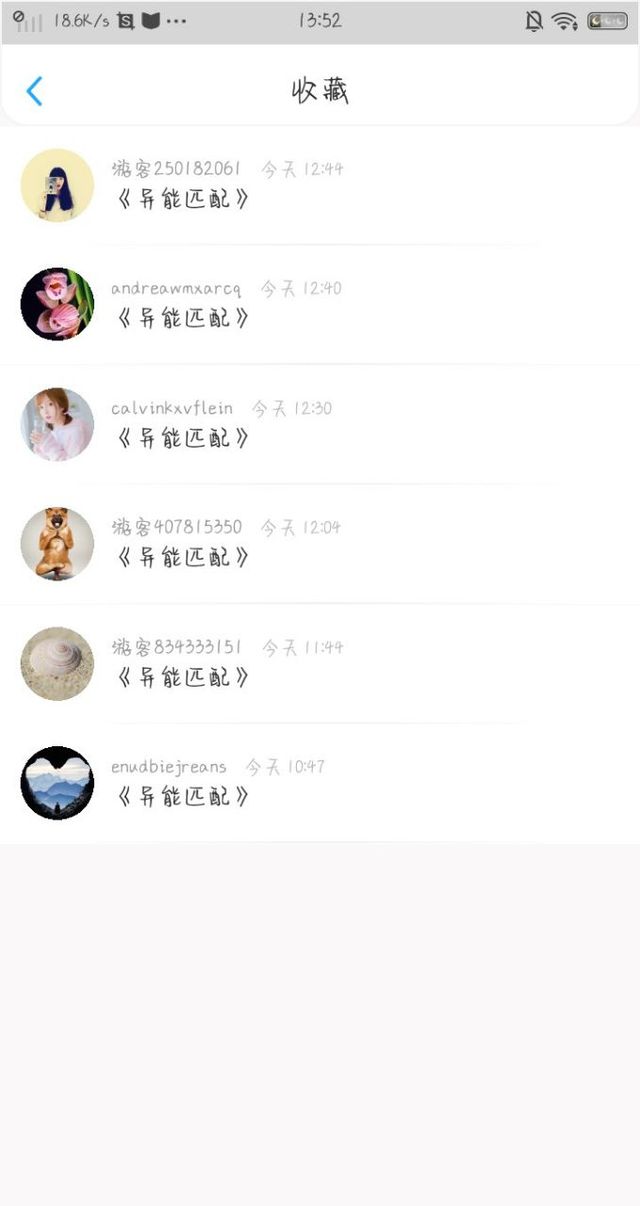This screenshot has width=640, height=1206.
Task: Open the favorite from calvinkxvflein
Action: click(x=320, y=425)
